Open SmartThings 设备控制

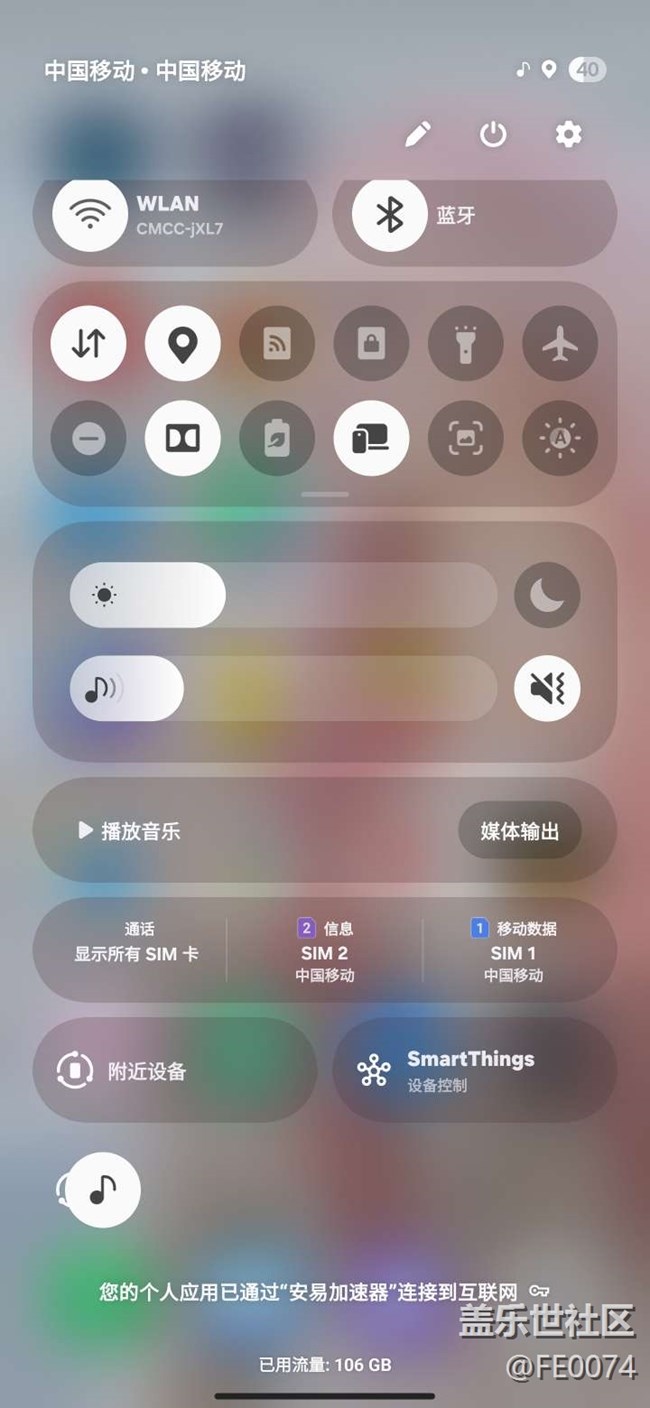click(x=470, y=1069)
